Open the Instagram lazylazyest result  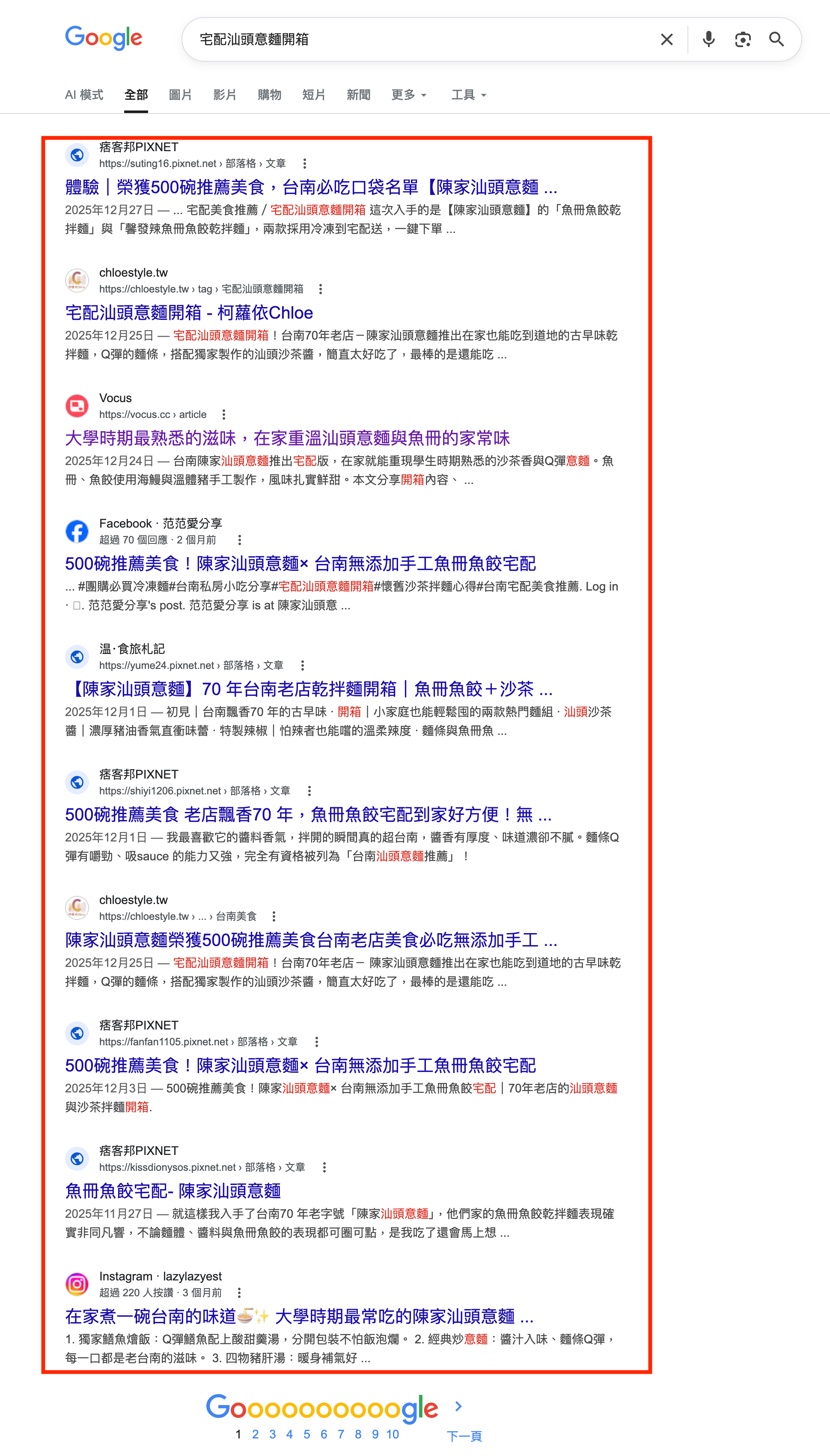299,1316
